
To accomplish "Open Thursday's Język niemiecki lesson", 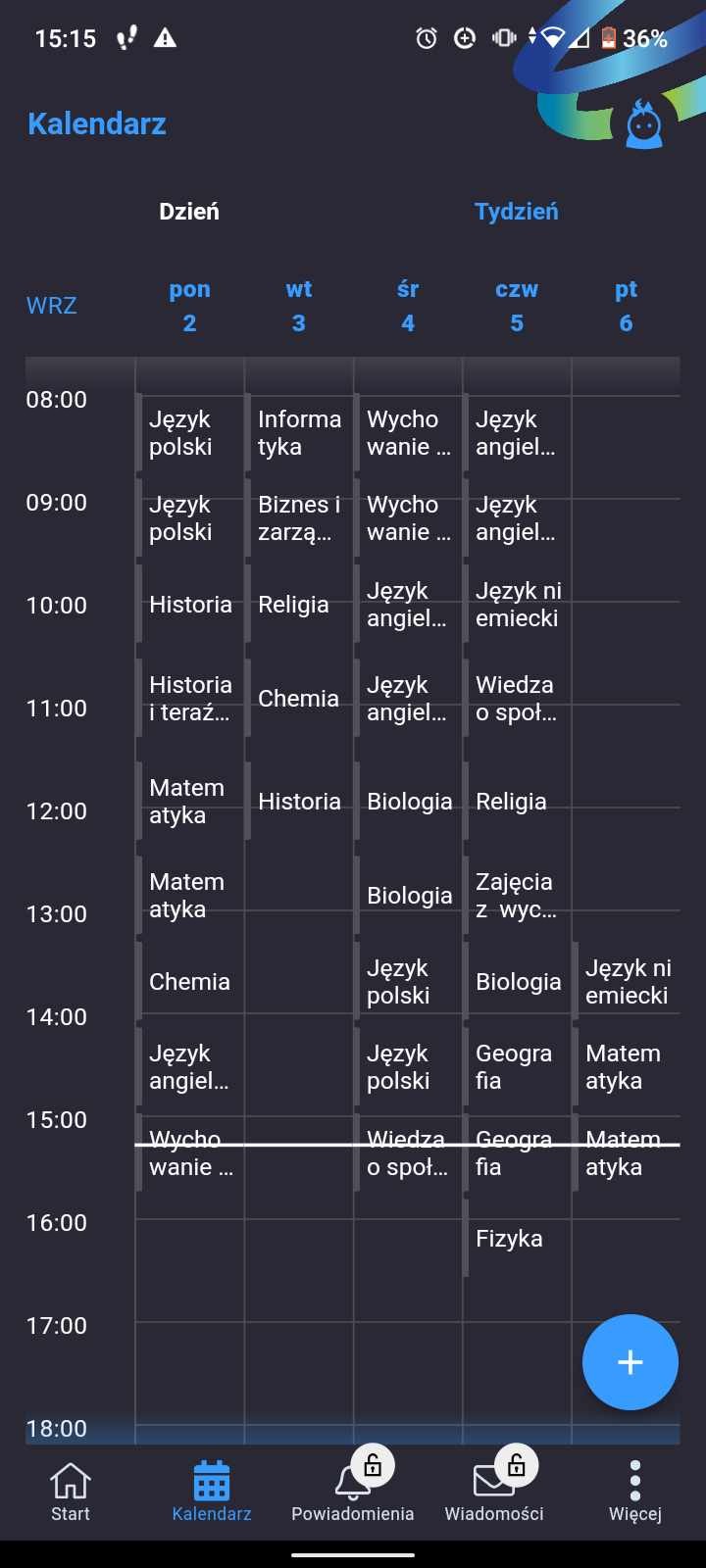I will [517, 605].
